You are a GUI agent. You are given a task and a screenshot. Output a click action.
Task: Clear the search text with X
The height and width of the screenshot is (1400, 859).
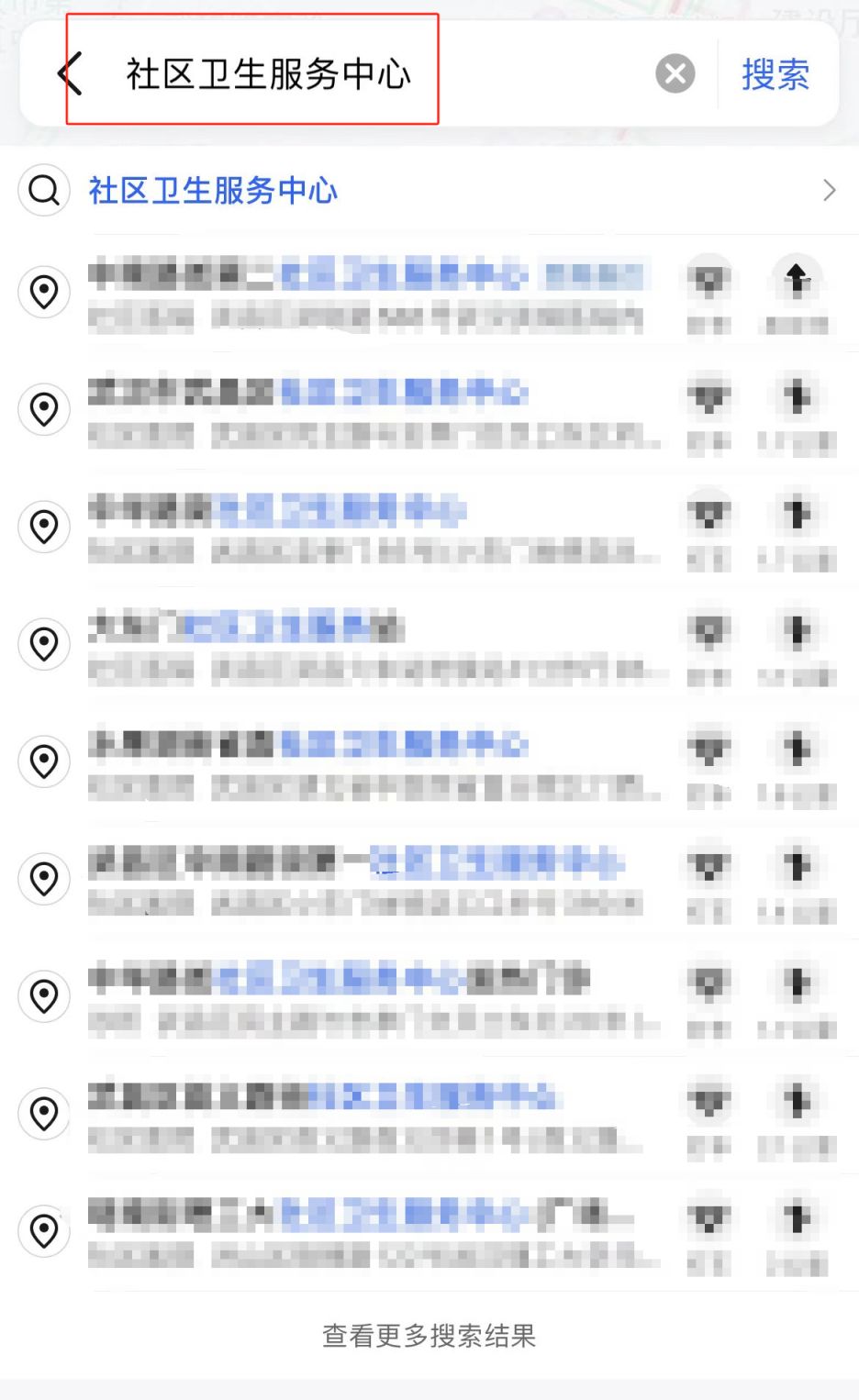click(675, 73)
